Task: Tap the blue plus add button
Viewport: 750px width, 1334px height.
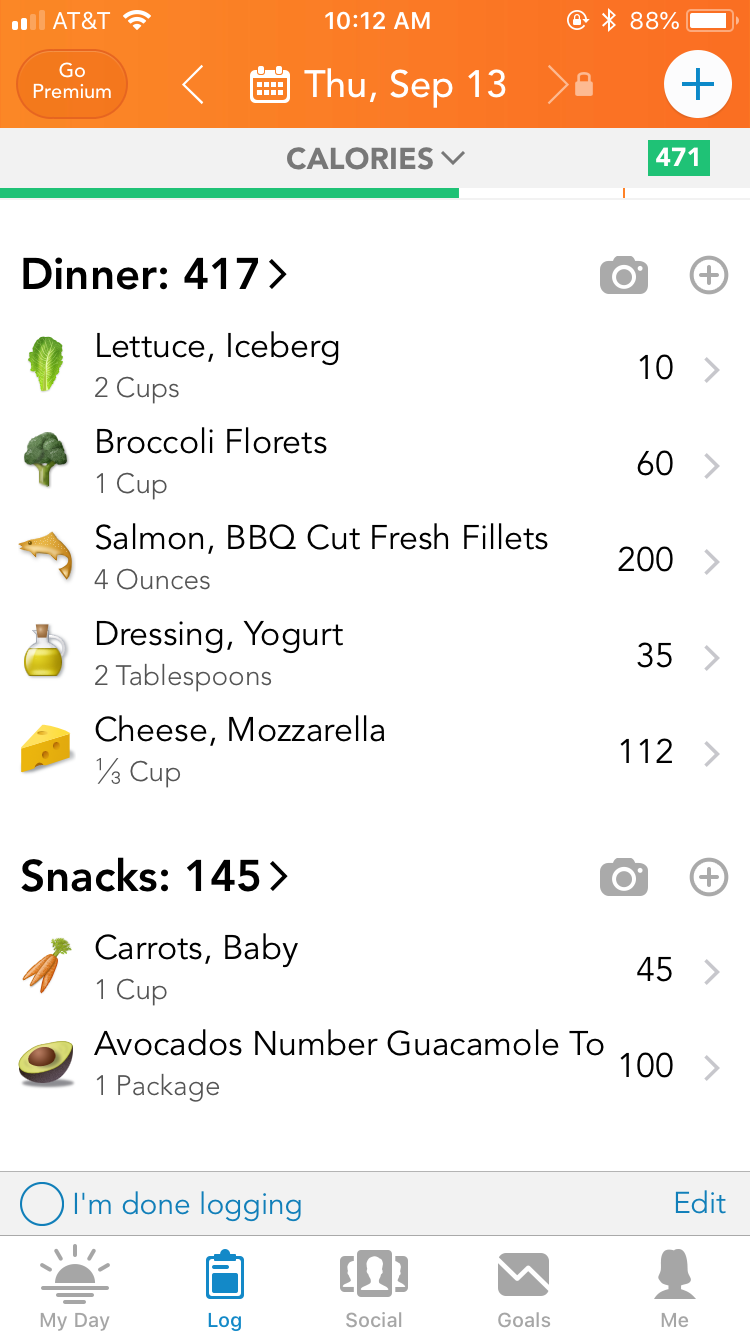Action: pyautogui.click(x=697, y=84)
